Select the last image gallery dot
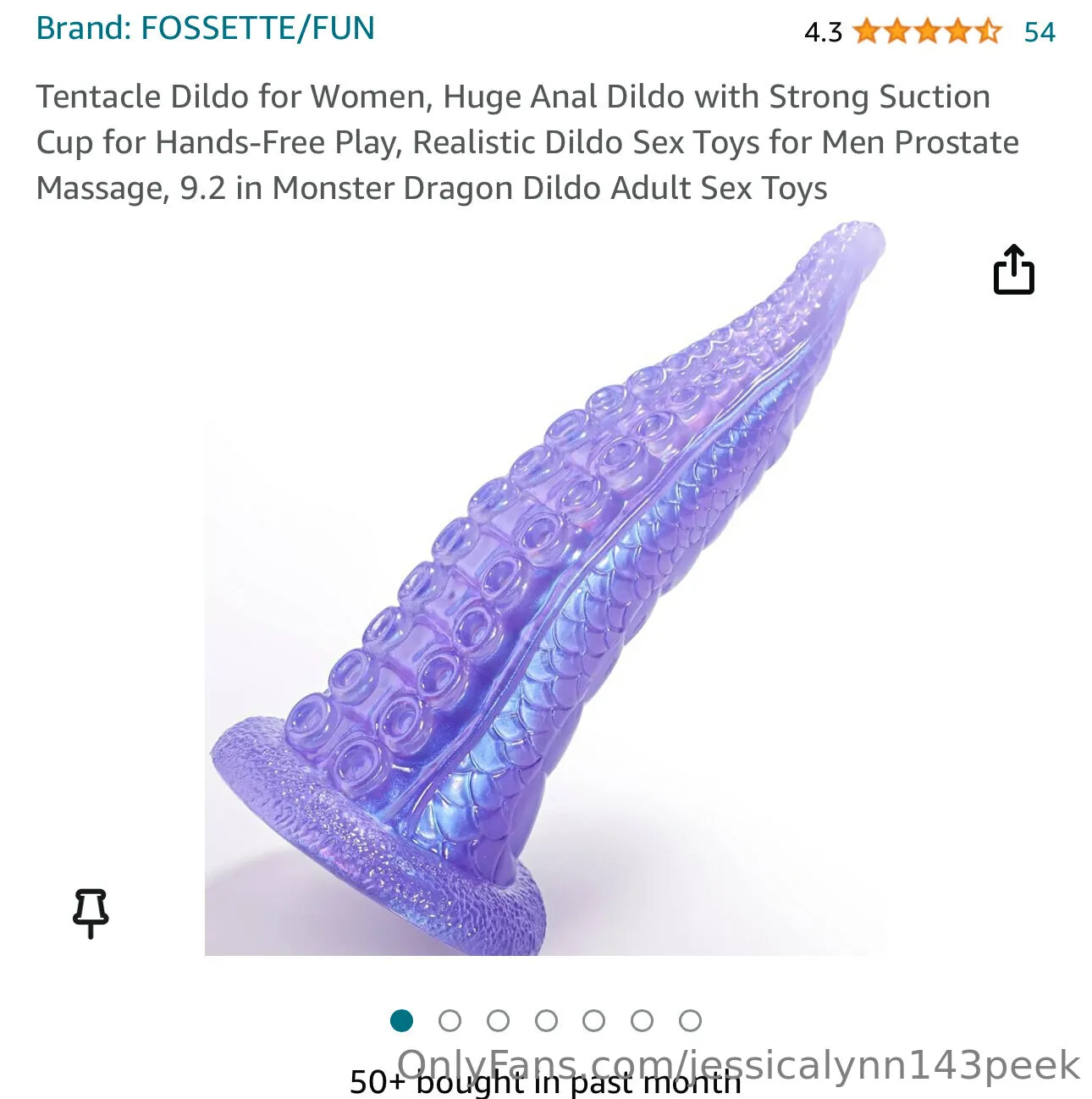Image resolution: width=1092 pixels, height=1099 pixels. (690, 1021)
